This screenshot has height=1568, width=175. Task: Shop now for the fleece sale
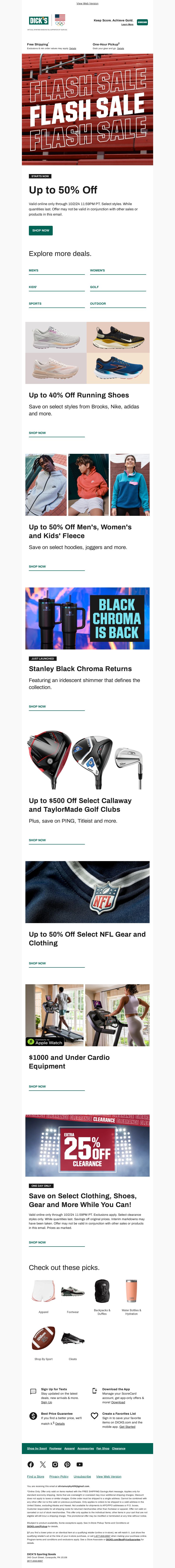(37, 566)
